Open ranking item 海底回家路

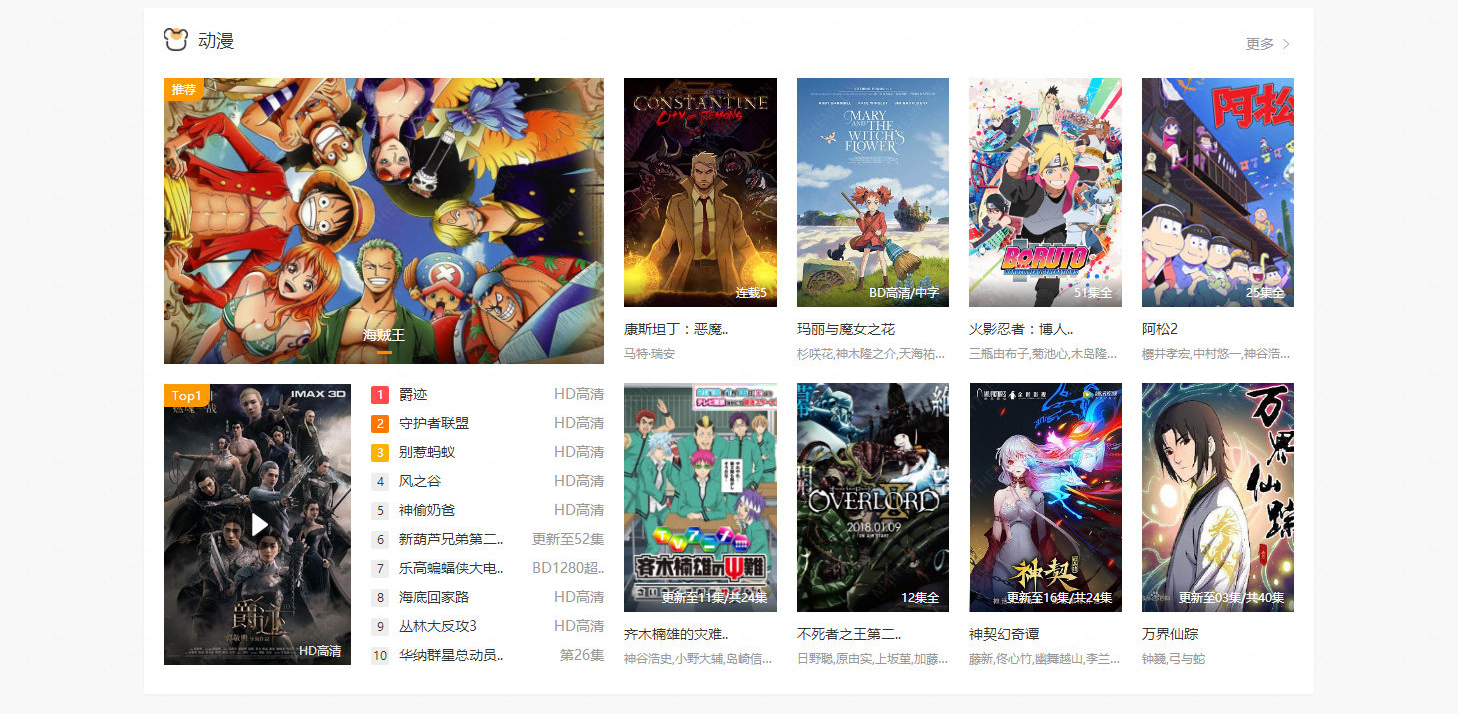pos(434,598)
